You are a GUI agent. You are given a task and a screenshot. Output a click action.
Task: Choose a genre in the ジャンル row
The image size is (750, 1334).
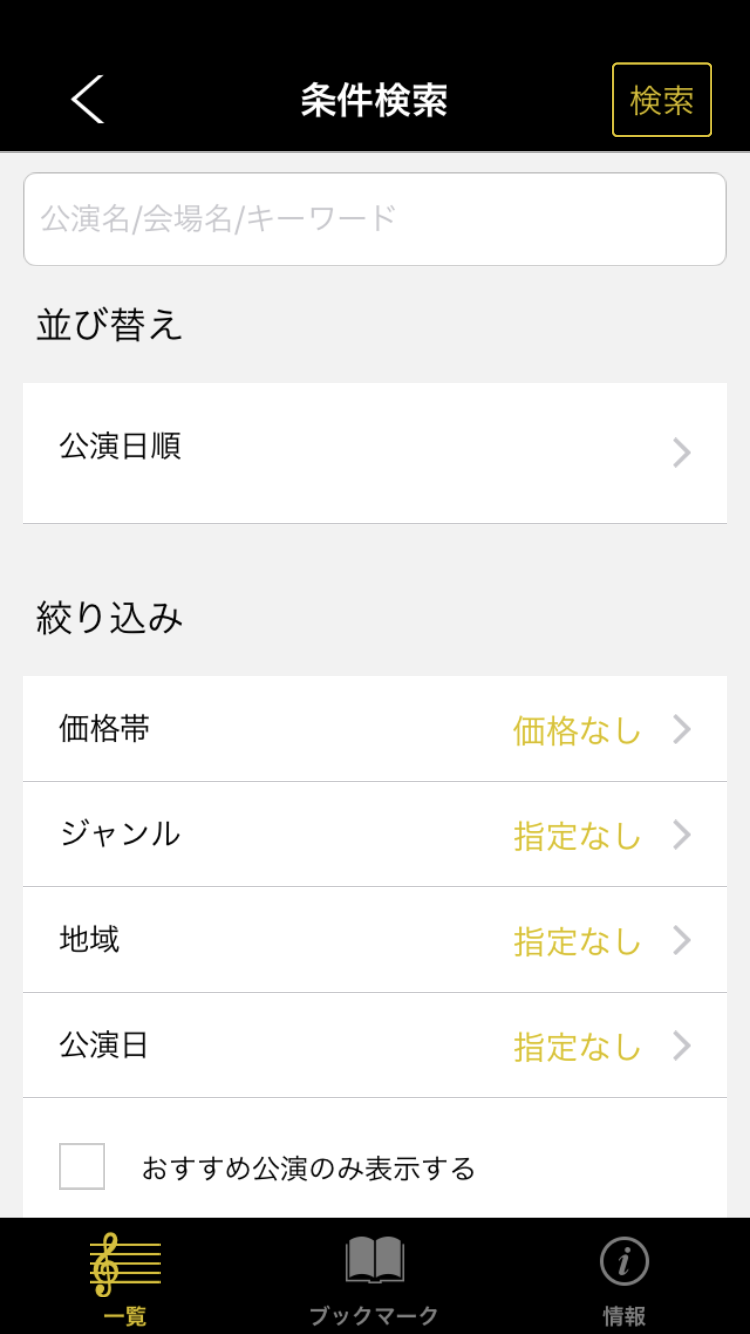375,834
